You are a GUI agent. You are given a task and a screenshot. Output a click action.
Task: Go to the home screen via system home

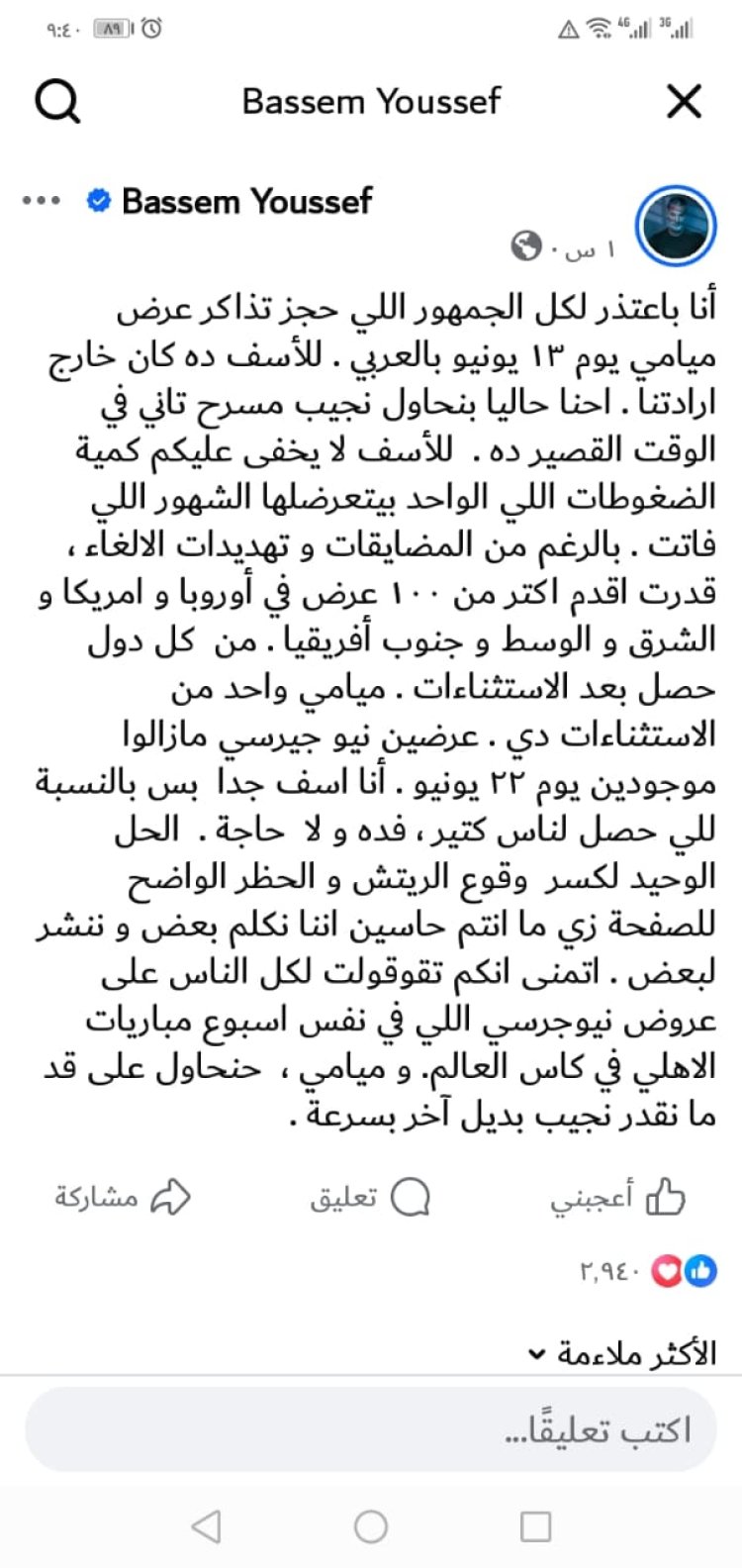tap(371, 1526)
